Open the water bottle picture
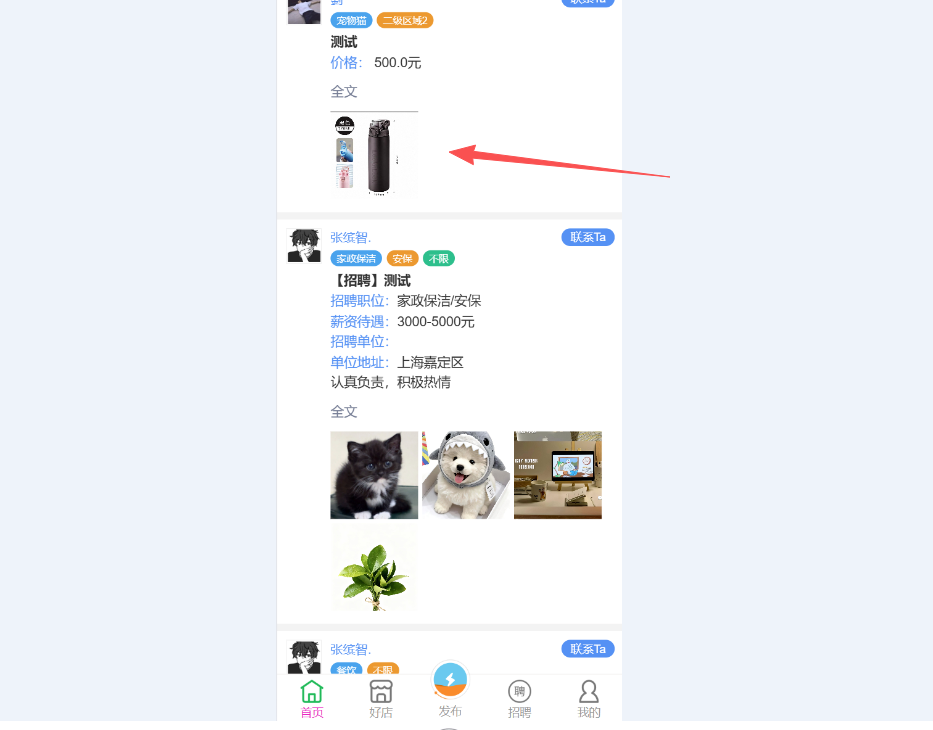The image size is (933, 730). pos(374,155)
